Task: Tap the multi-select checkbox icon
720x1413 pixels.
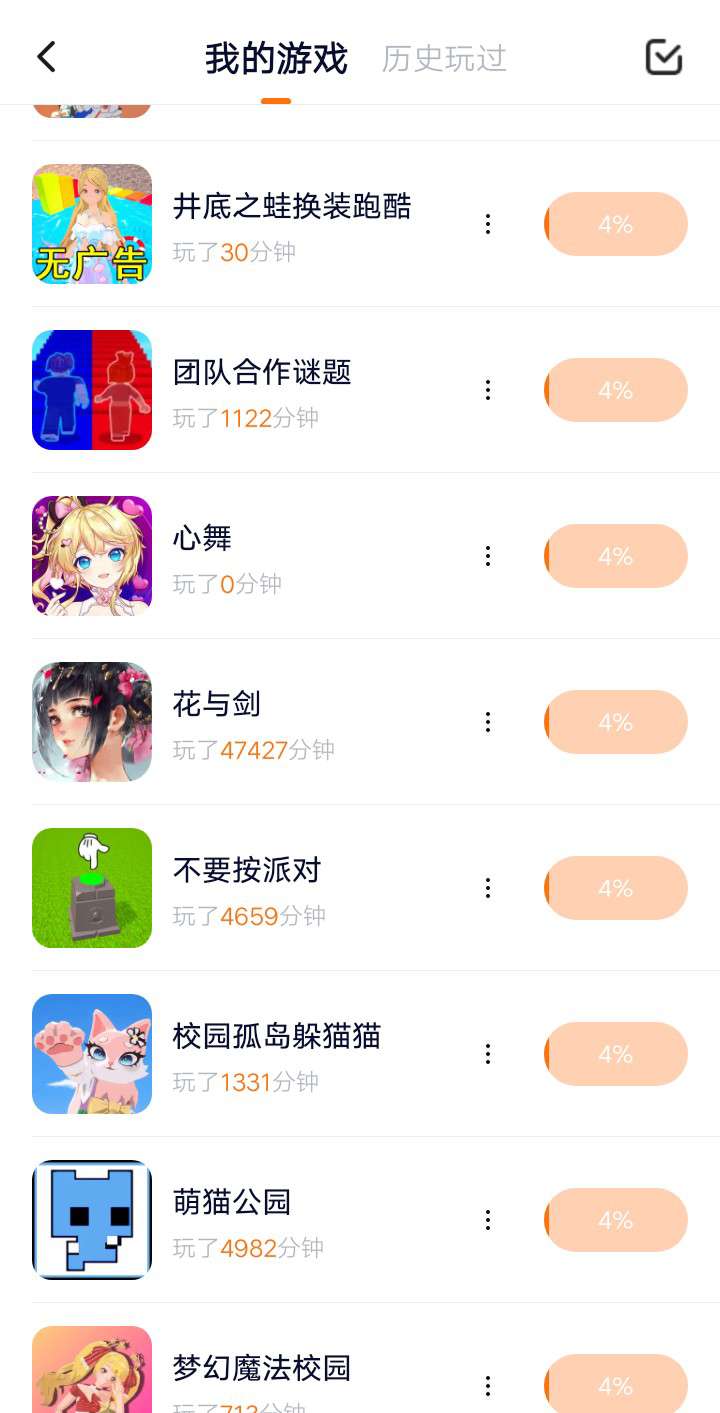Action: [x=663, y=57]
